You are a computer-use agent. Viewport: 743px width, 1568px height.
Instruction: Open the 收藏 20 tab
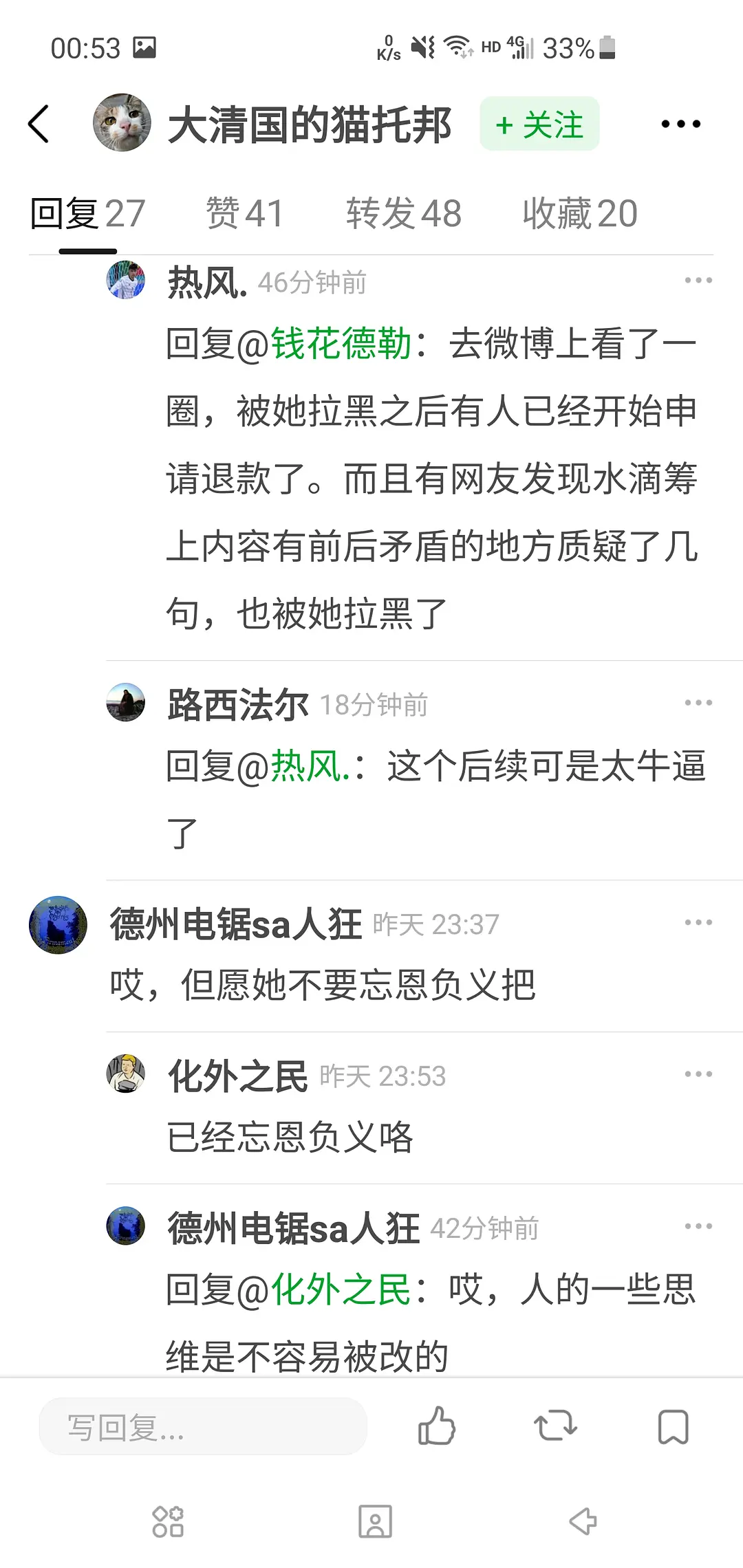579,213
